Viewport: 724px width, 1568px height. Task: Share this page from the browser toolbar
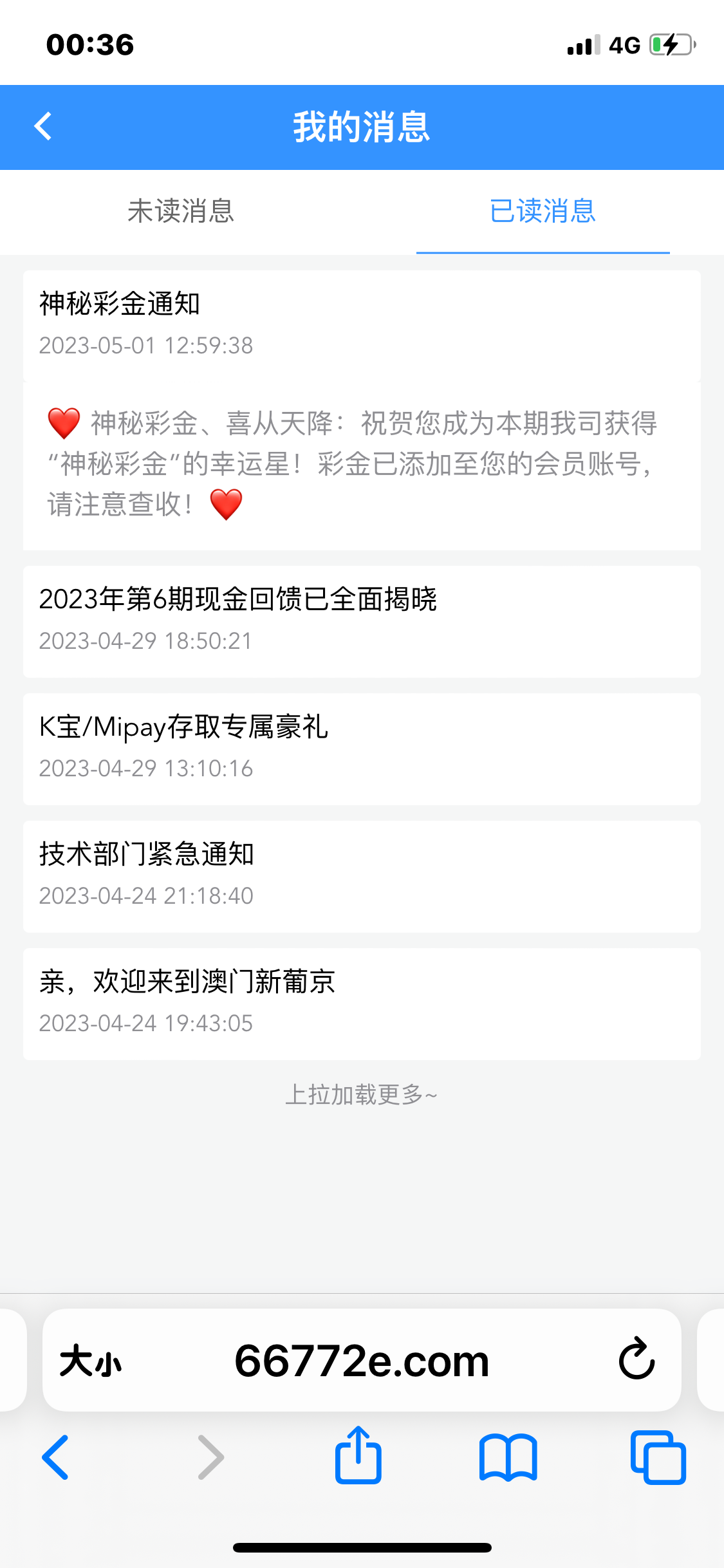tap(358, 1456)
